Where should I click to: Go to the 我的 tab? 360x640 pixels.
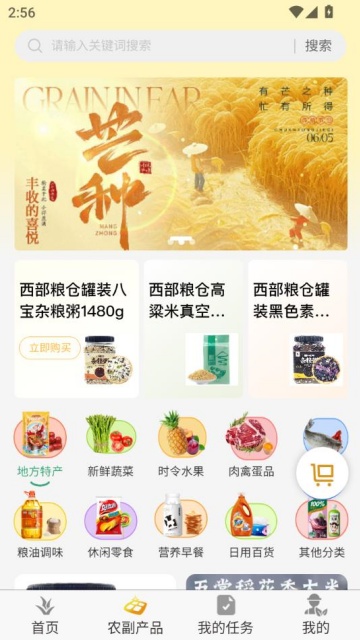315,615
